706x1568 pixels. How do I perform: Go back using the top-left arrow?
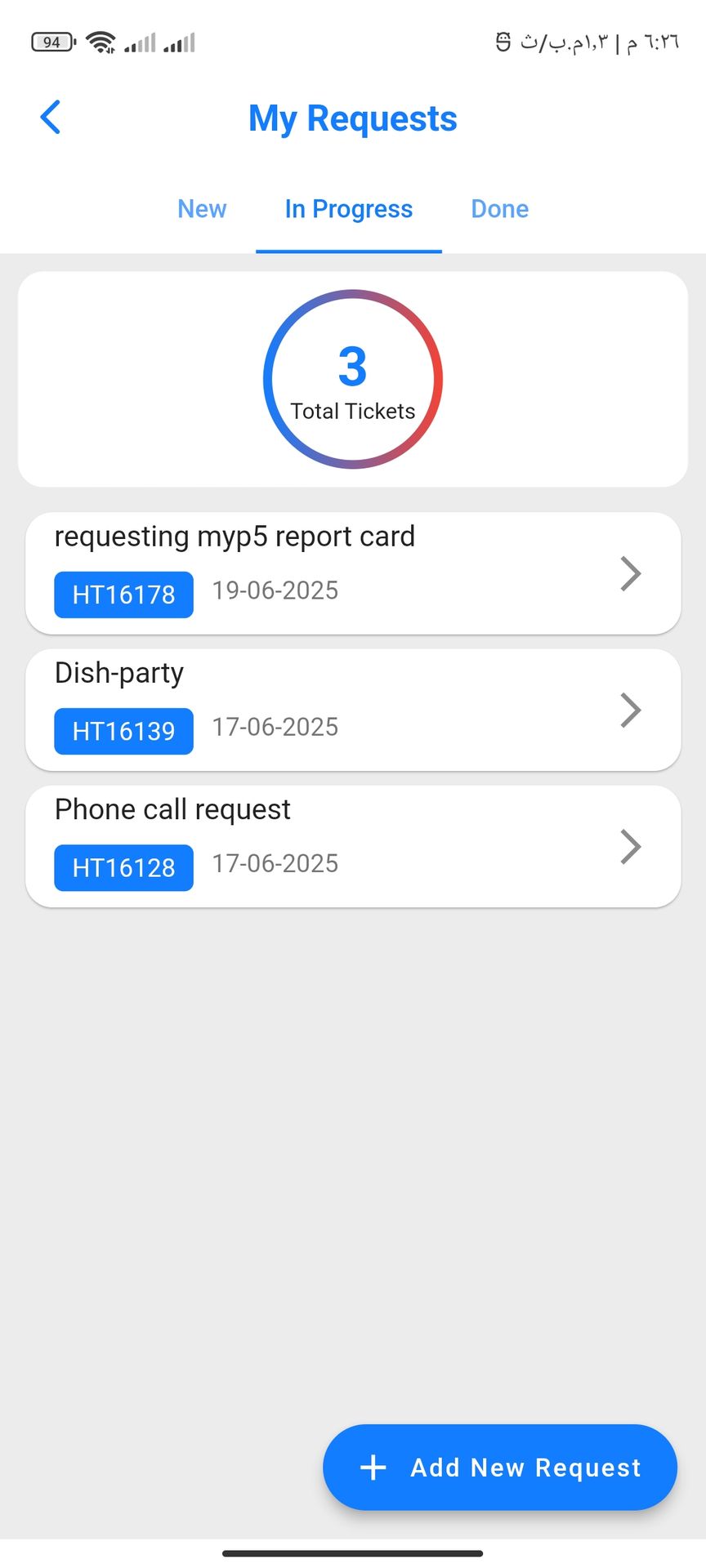pos(51,118)
